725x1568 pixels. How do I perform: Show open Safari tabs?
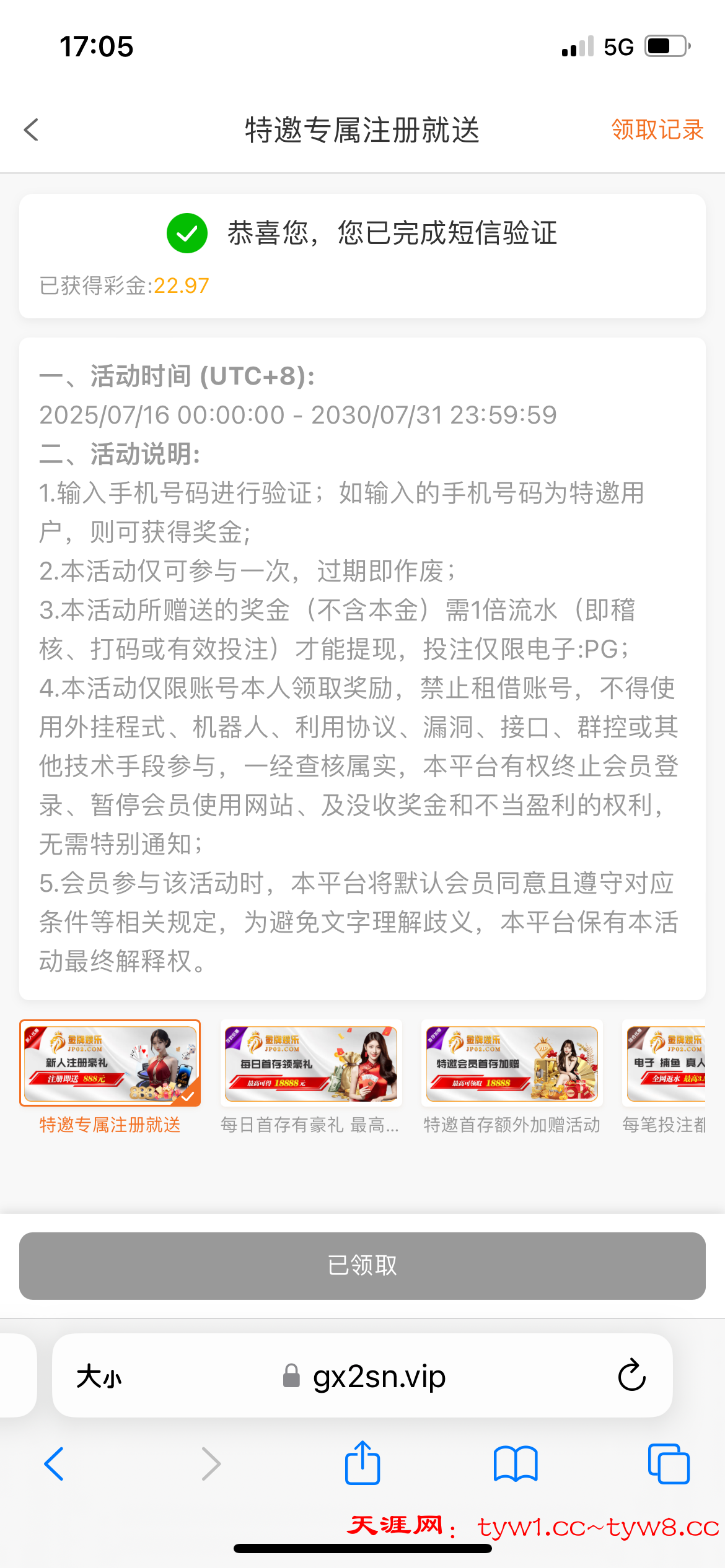668,1463
